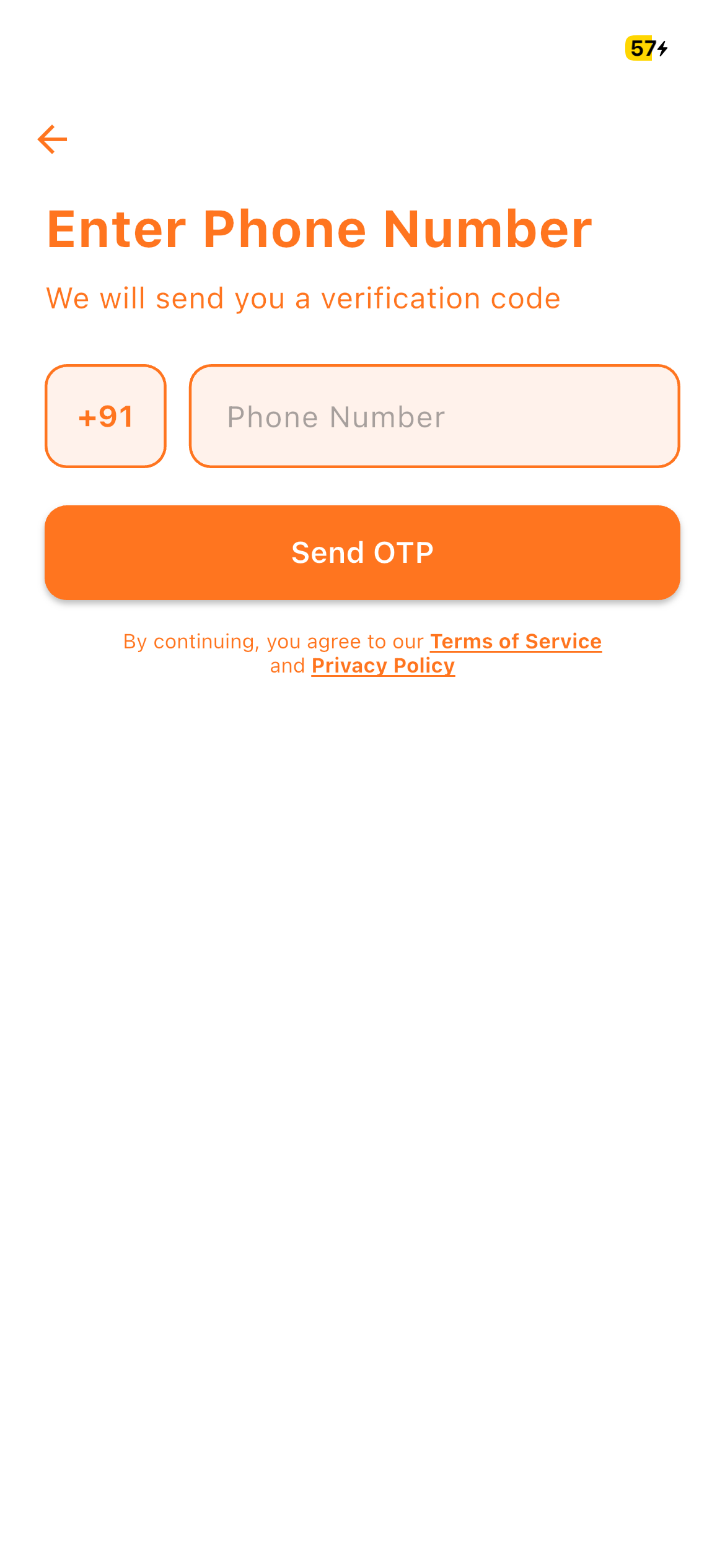The height and width of the screenshot is (1568, 725).
Task: View the Privacy Policy
Action: pos(383,665)
